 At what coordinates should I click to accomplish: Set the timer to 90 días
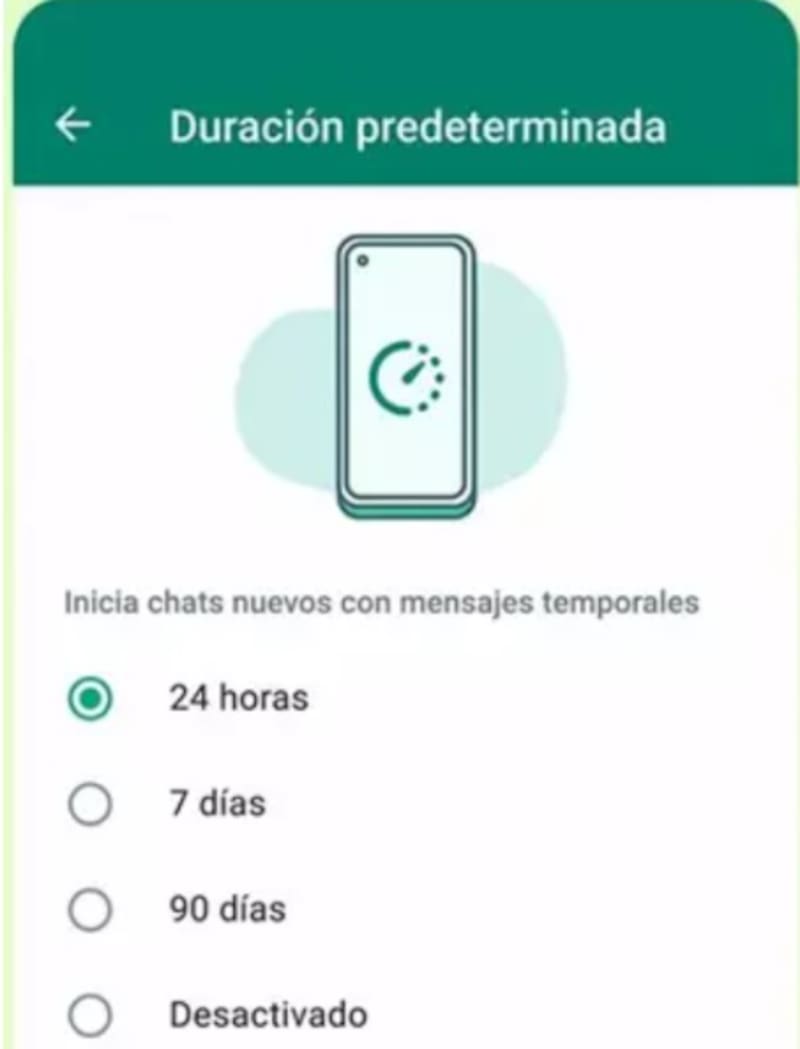[x=91, y=911]
